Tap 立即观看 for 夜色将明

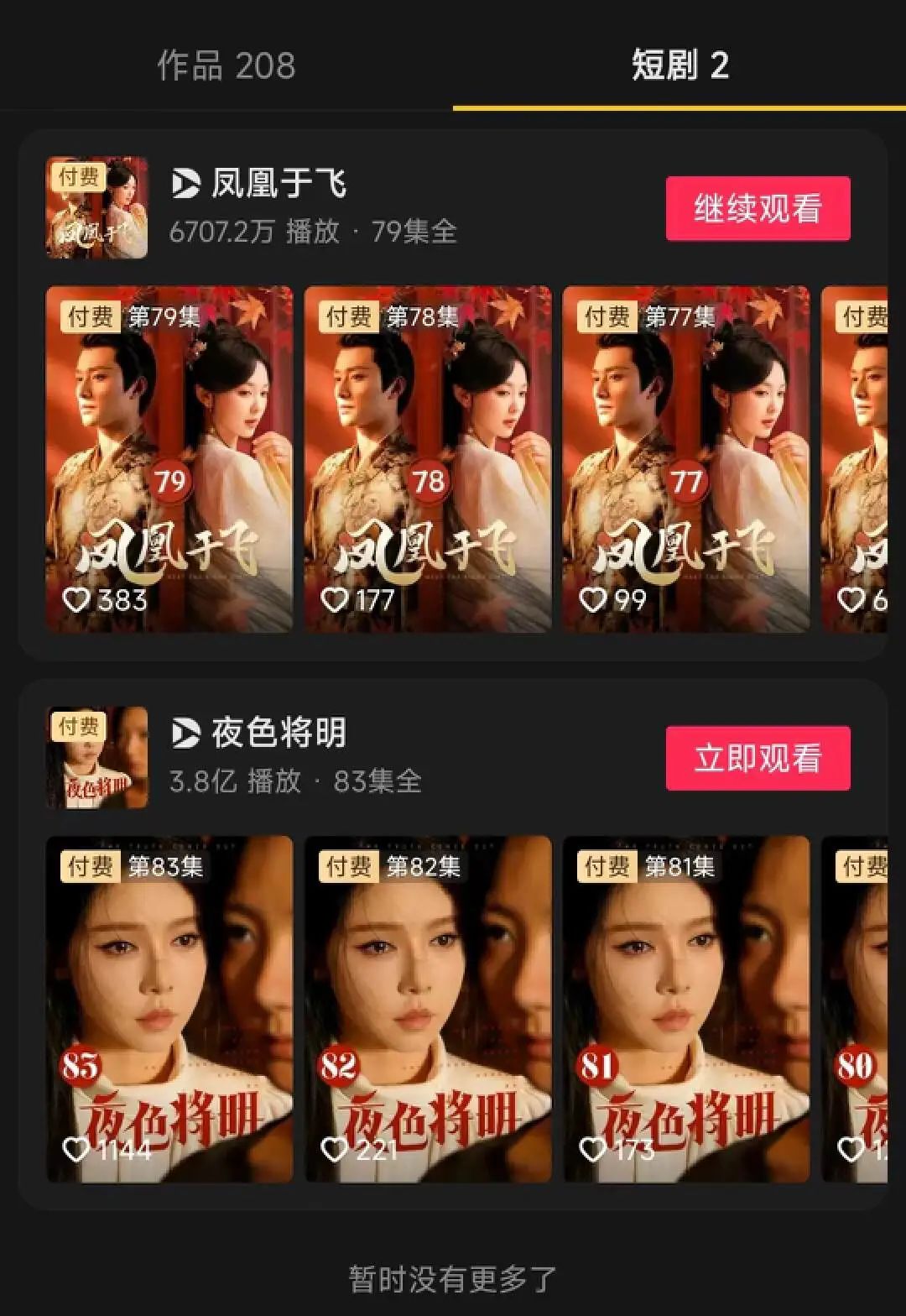coord(758,758)
